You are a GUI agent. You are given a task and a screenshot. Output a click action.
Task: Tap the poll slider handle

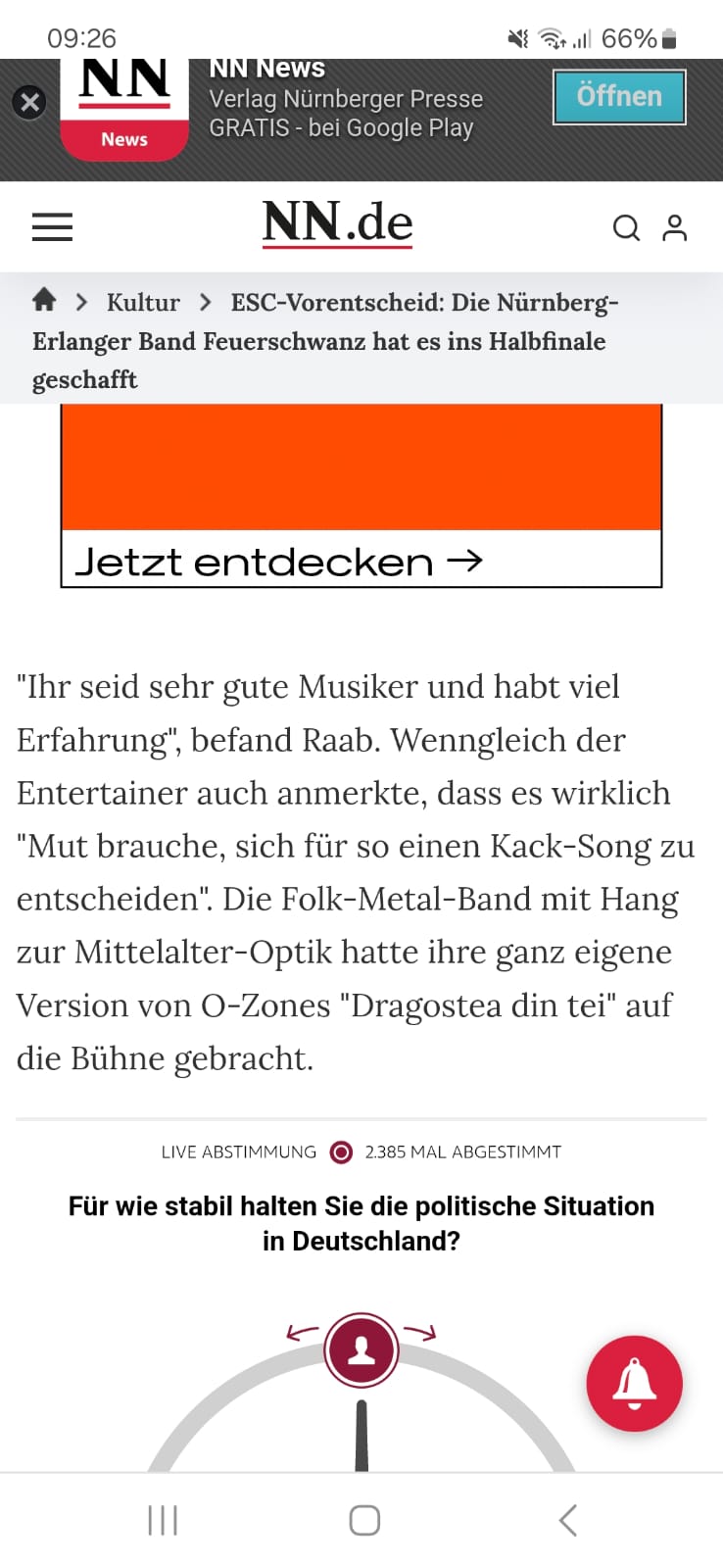point(361,1350)
